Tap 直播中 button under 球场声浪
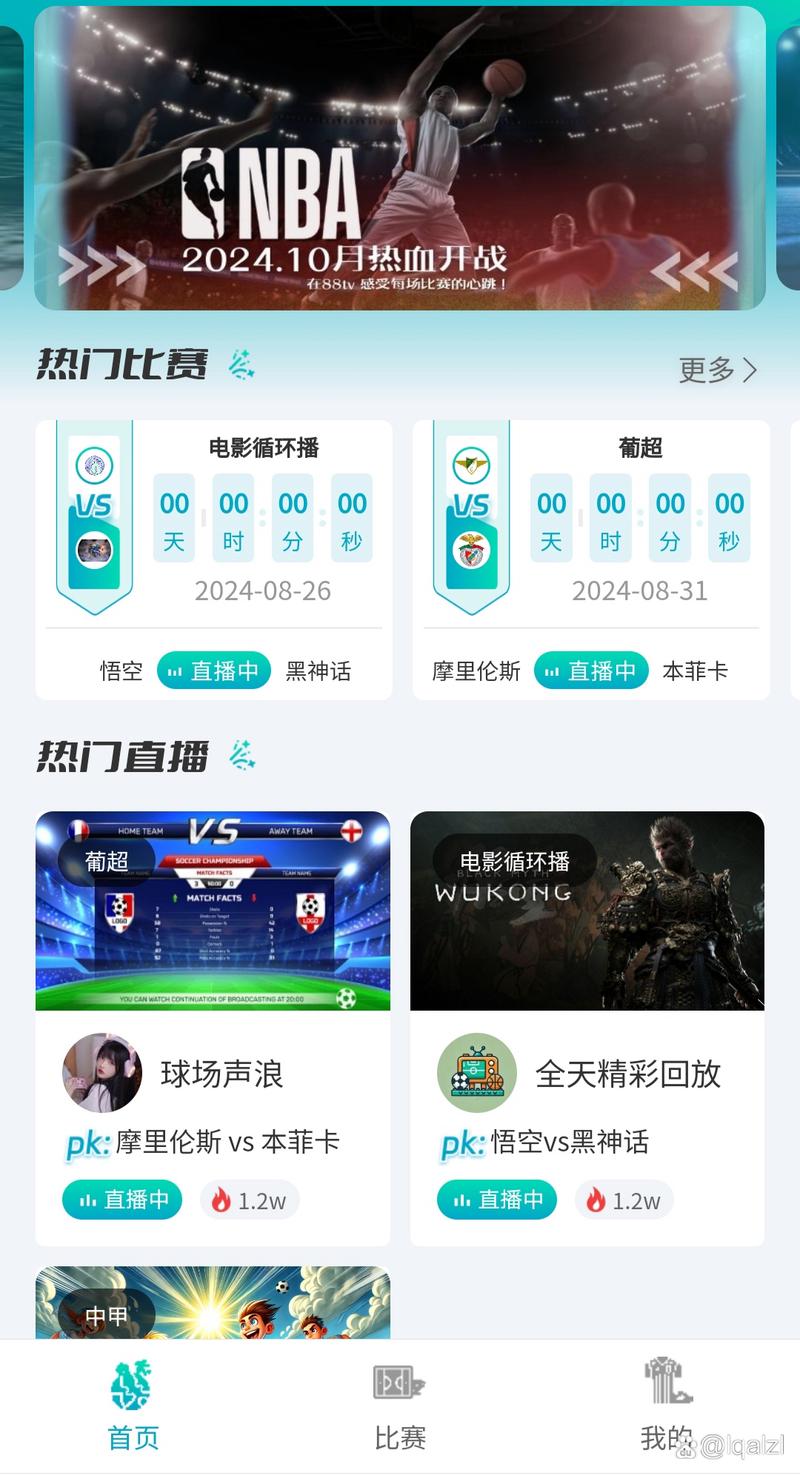This screenshot has height=1476, width=800. [122, 1200]
